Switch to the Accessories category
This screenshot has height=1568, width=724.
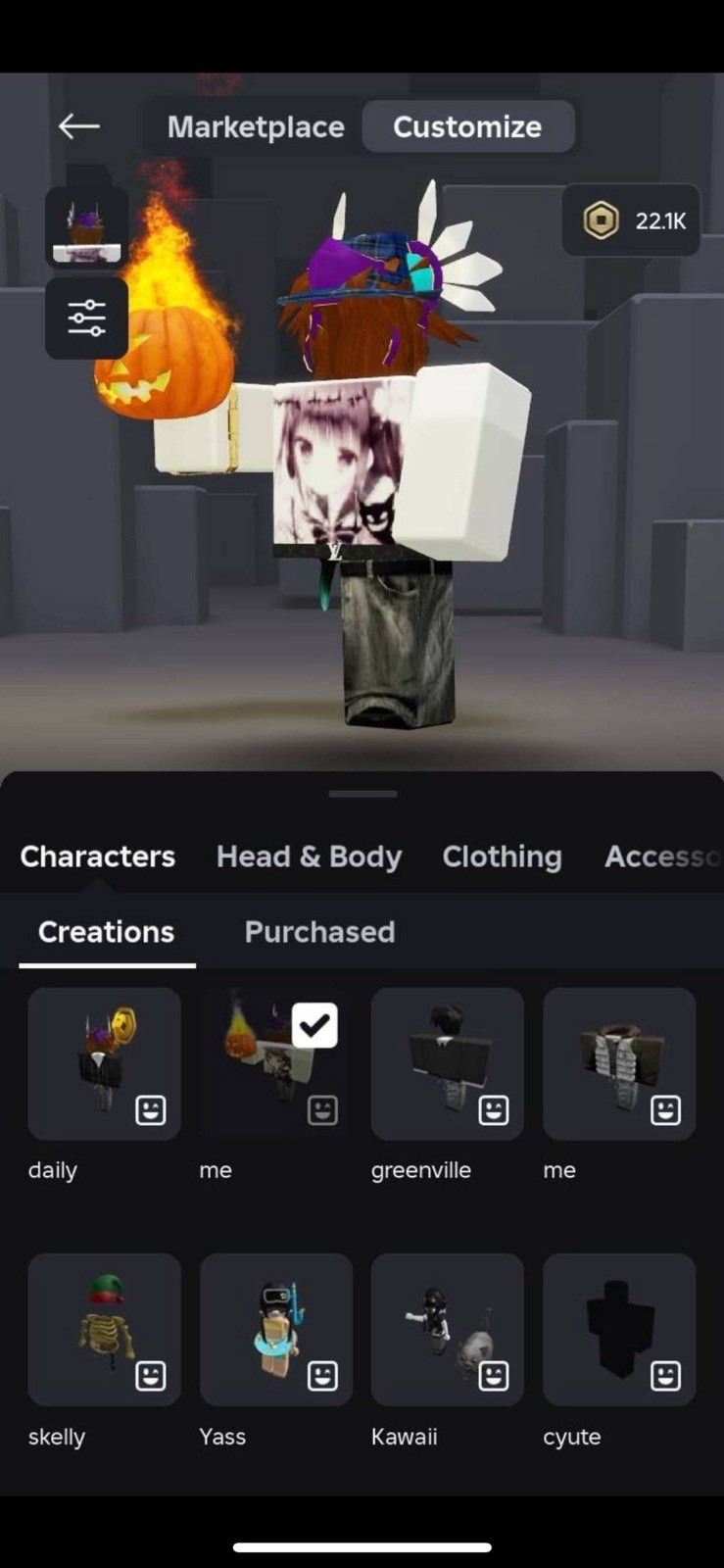(x=661, y=857)
